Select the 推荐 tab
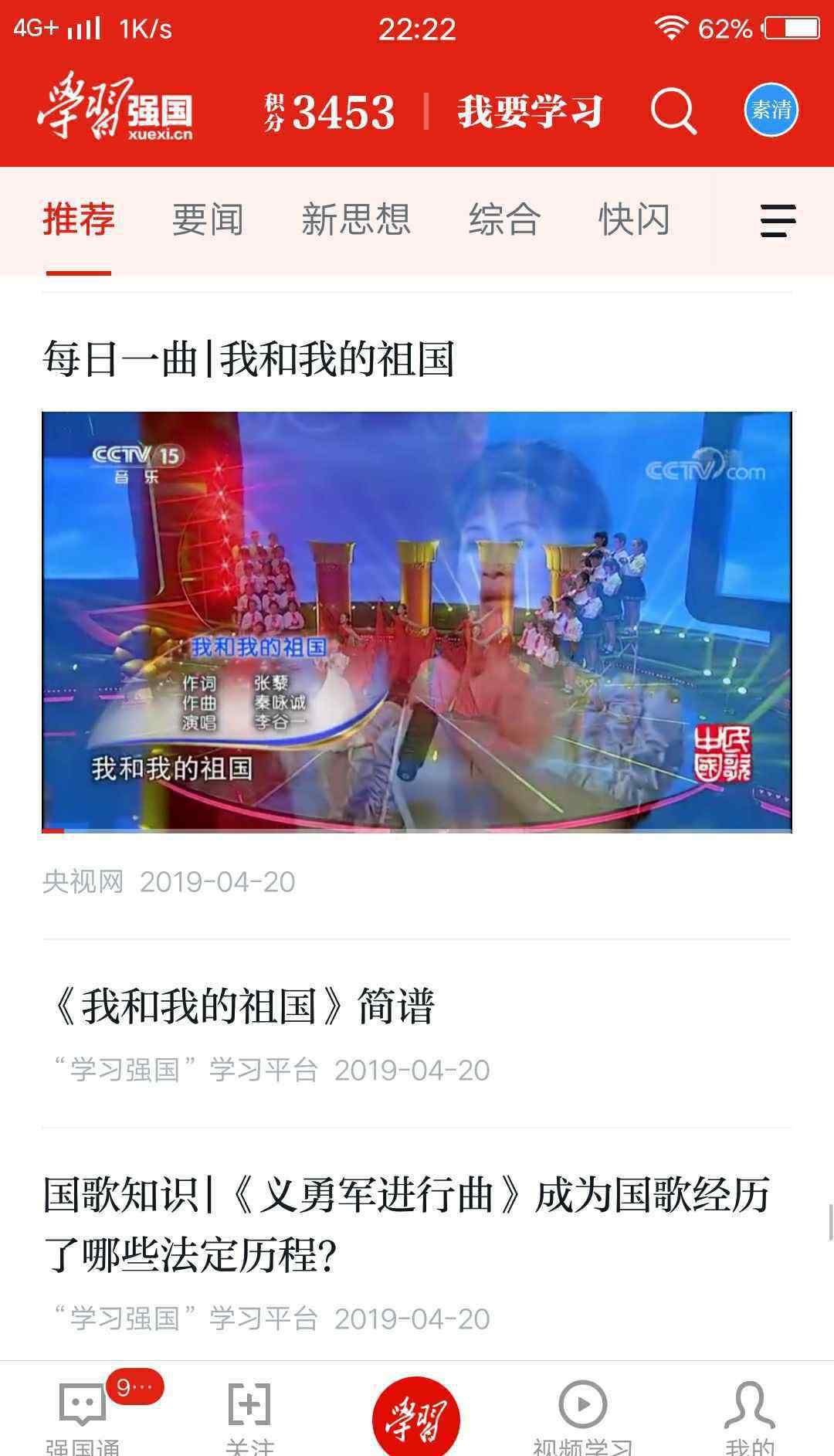This screenshot has height=1456, width=834. tap(78, 219)
